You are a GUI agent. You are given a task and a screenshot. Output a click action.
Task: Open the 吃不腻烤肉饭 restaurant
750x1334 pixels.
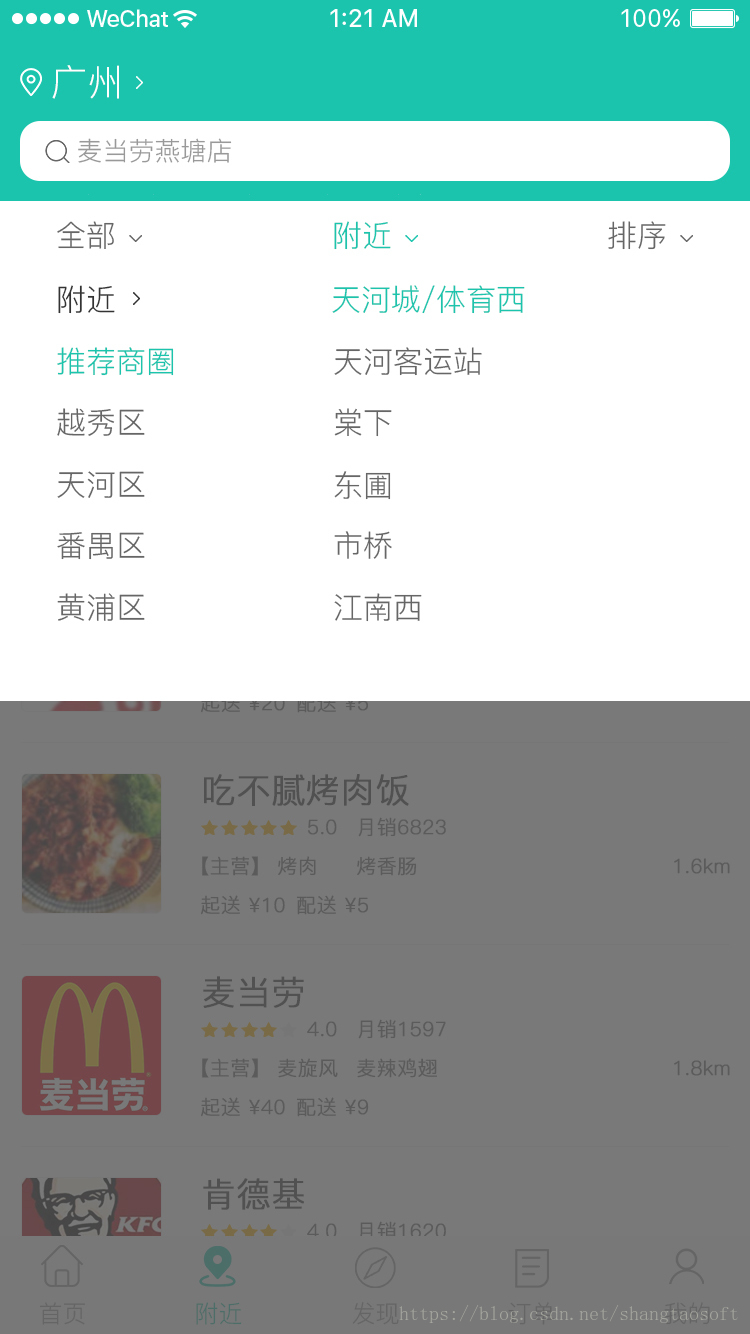[375, 843]
